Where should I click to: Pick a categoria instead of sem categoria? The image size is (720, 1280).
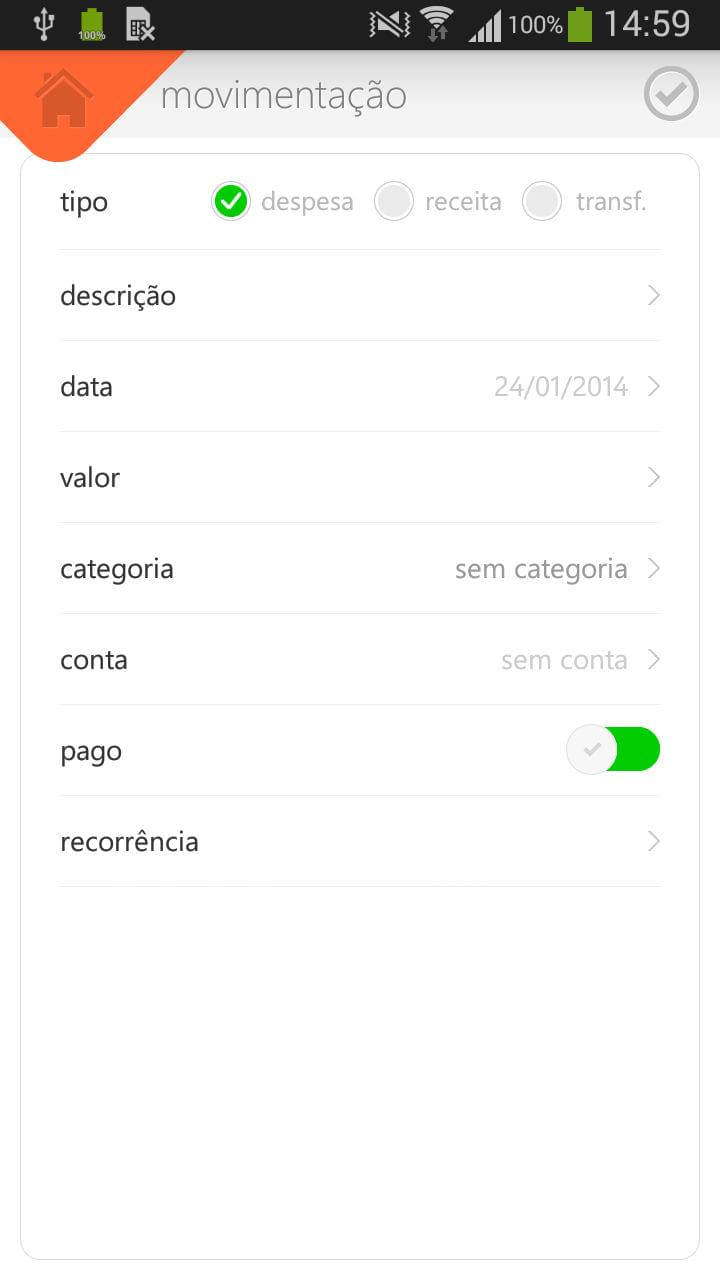(360, 568)
